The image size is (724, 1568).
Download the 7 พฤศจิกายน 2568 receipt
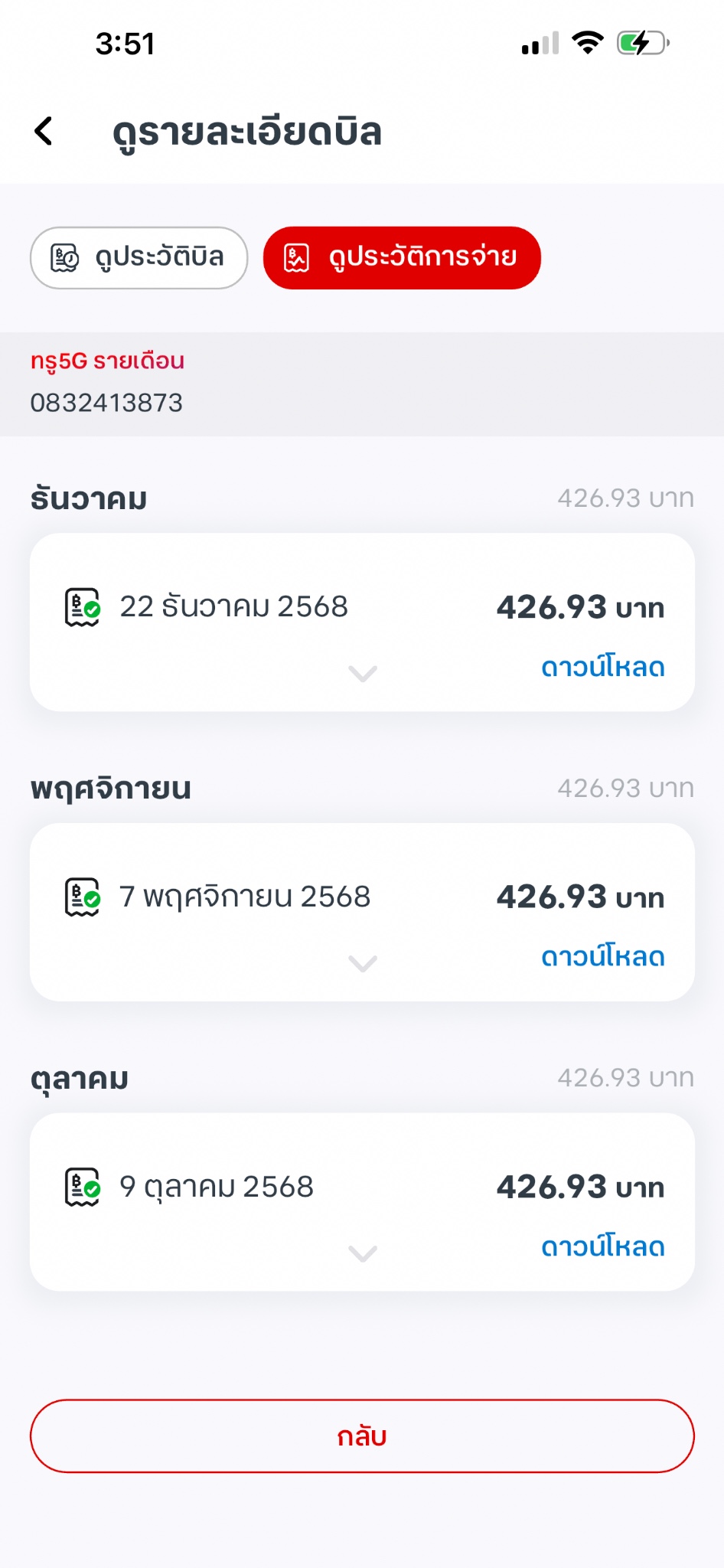(x=602, y=956)
